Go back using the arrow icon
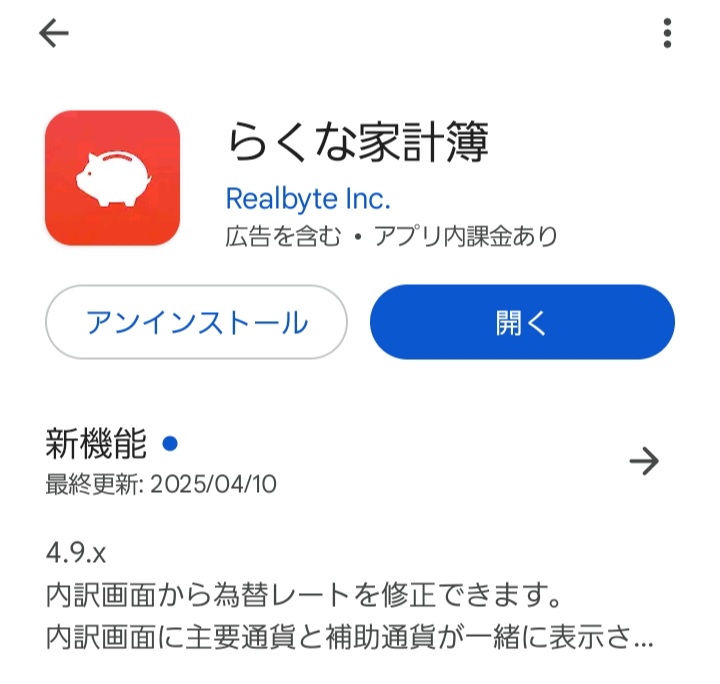The height and width of the screenshot is (684, 720). 54,33
